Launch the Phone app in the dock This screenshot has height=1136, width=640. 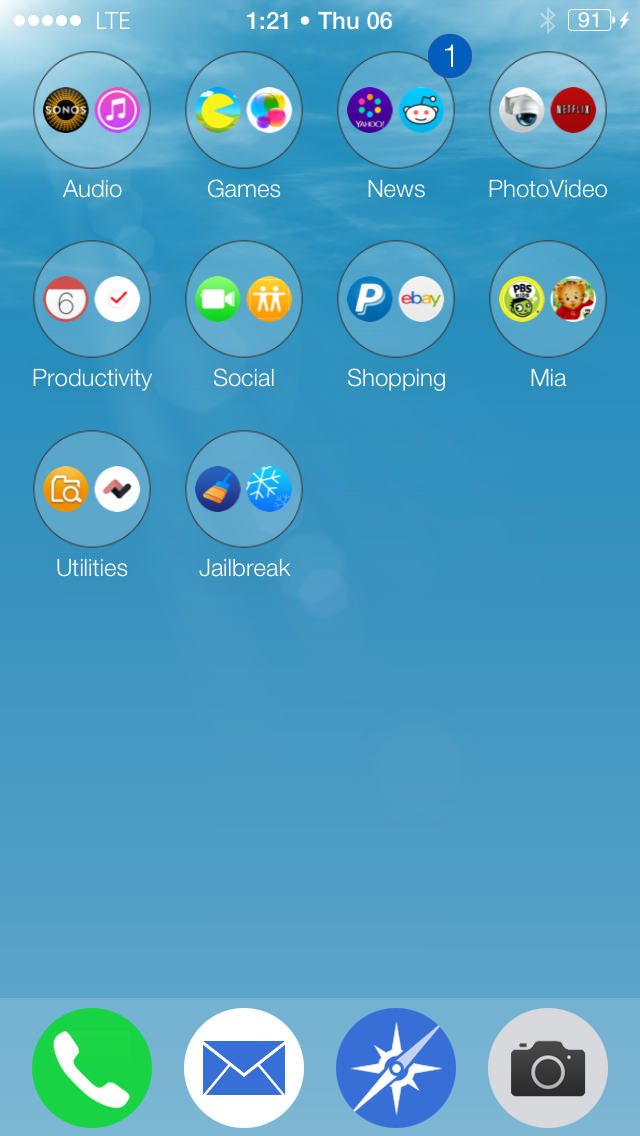pos(92,1068)
